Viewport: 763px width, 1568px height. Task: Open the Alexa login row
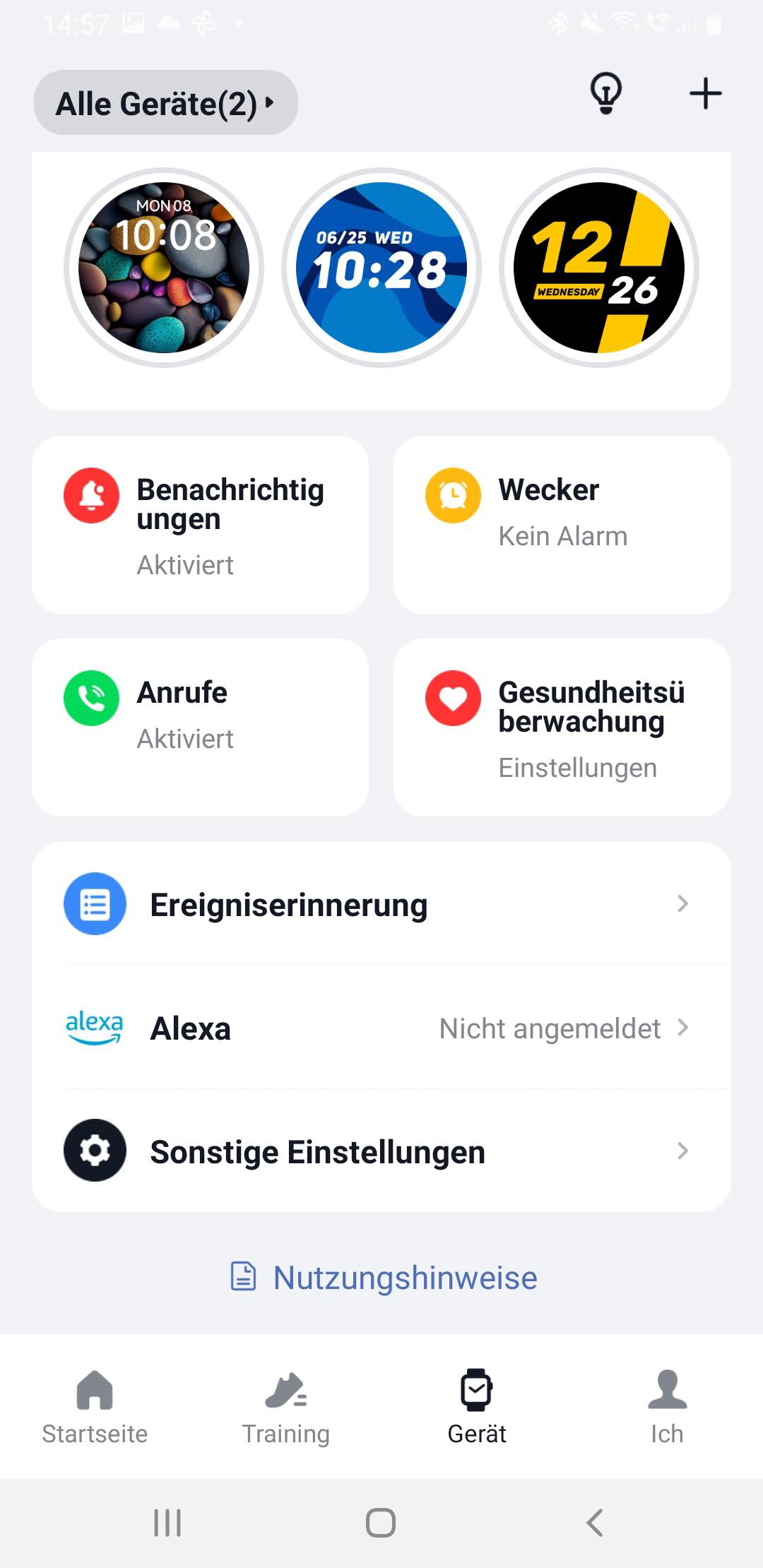coord(381,1028)
